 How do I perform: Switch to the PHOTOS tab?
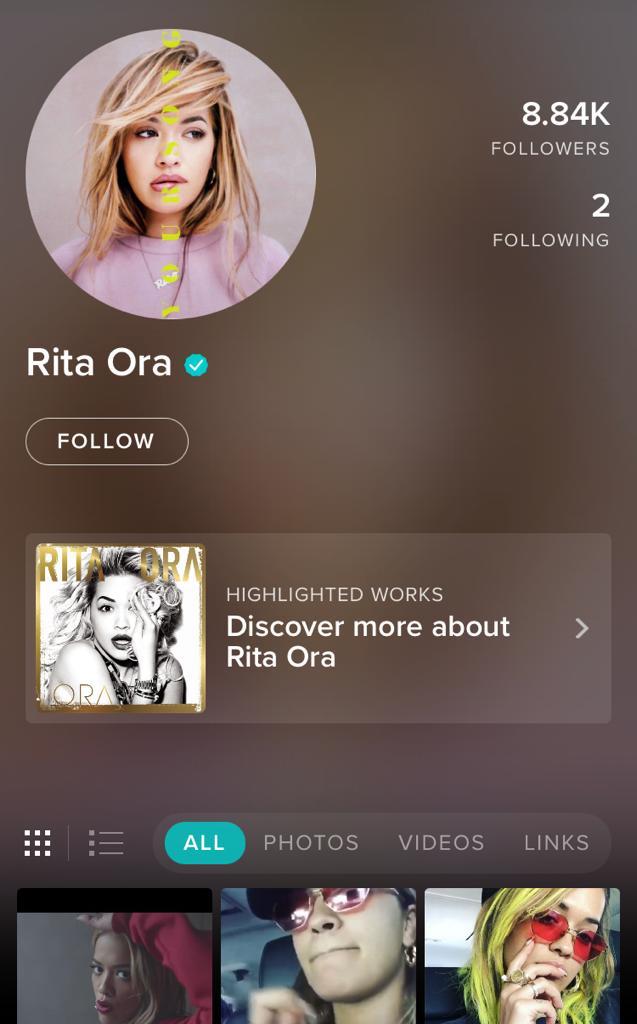pos(311,843)
